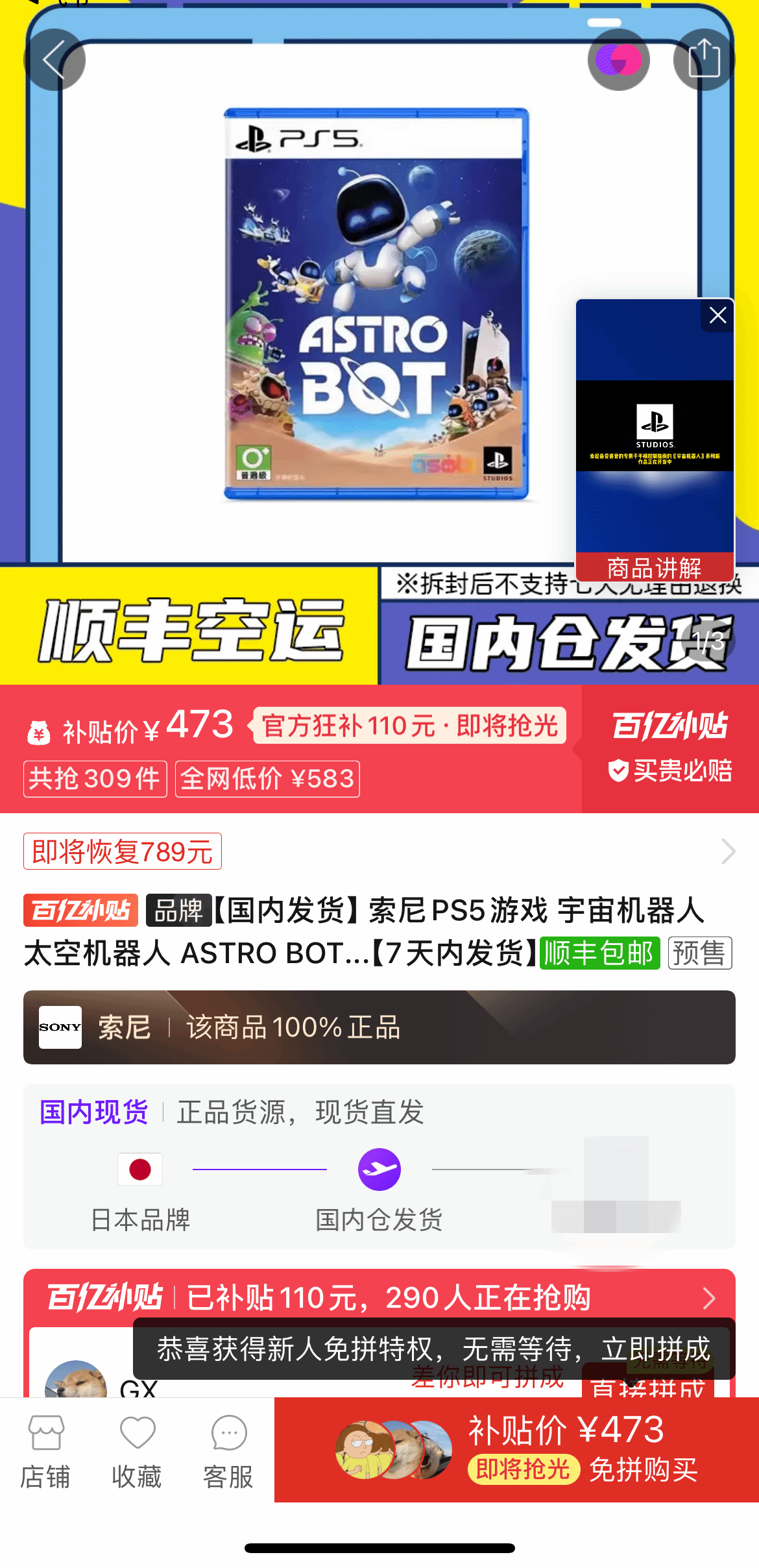Tap the 全网低价 ¥583 tag

(x=267, y=779)
